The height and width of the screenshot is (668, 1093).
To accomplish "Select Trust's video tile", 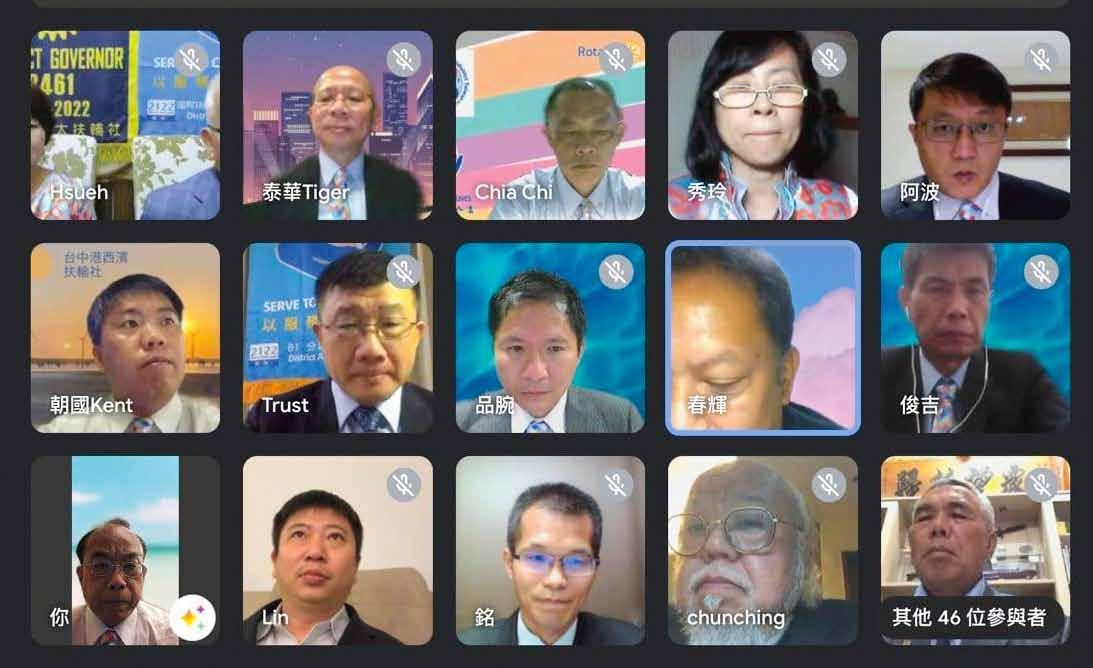I will (x=338, y=338).
